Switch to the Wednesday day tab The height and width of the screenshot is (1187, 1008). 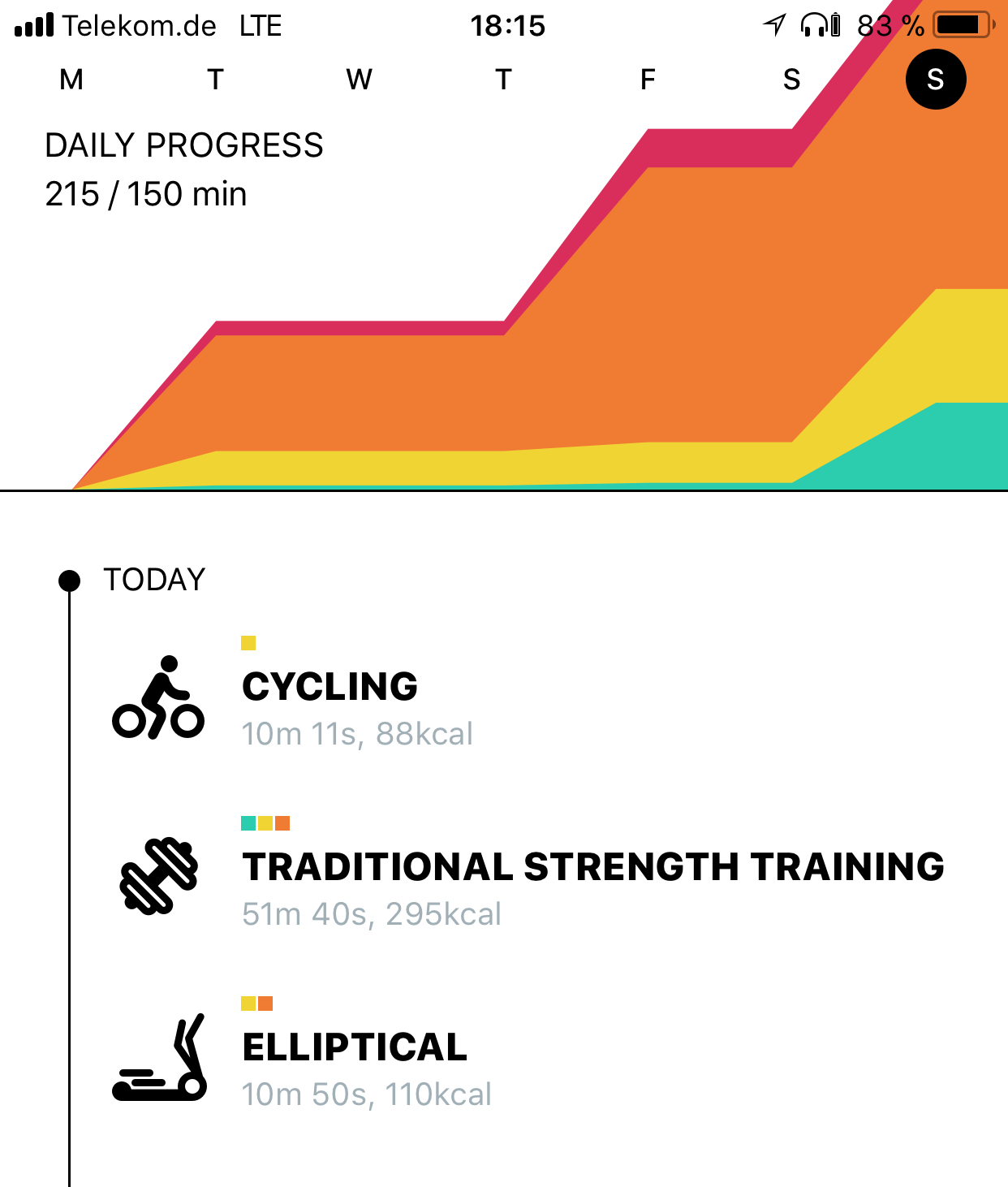(359, 80)
